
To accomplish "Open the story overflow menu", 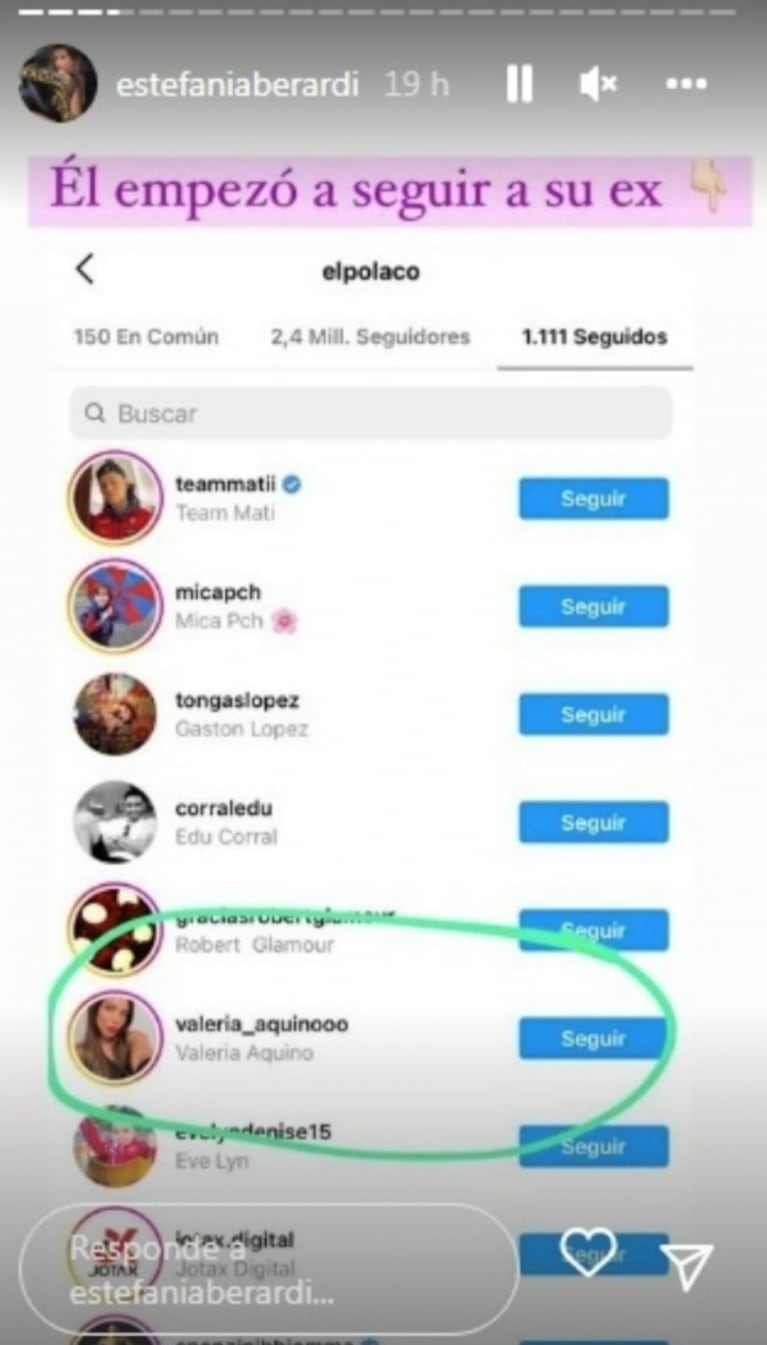I will [686, 85].
